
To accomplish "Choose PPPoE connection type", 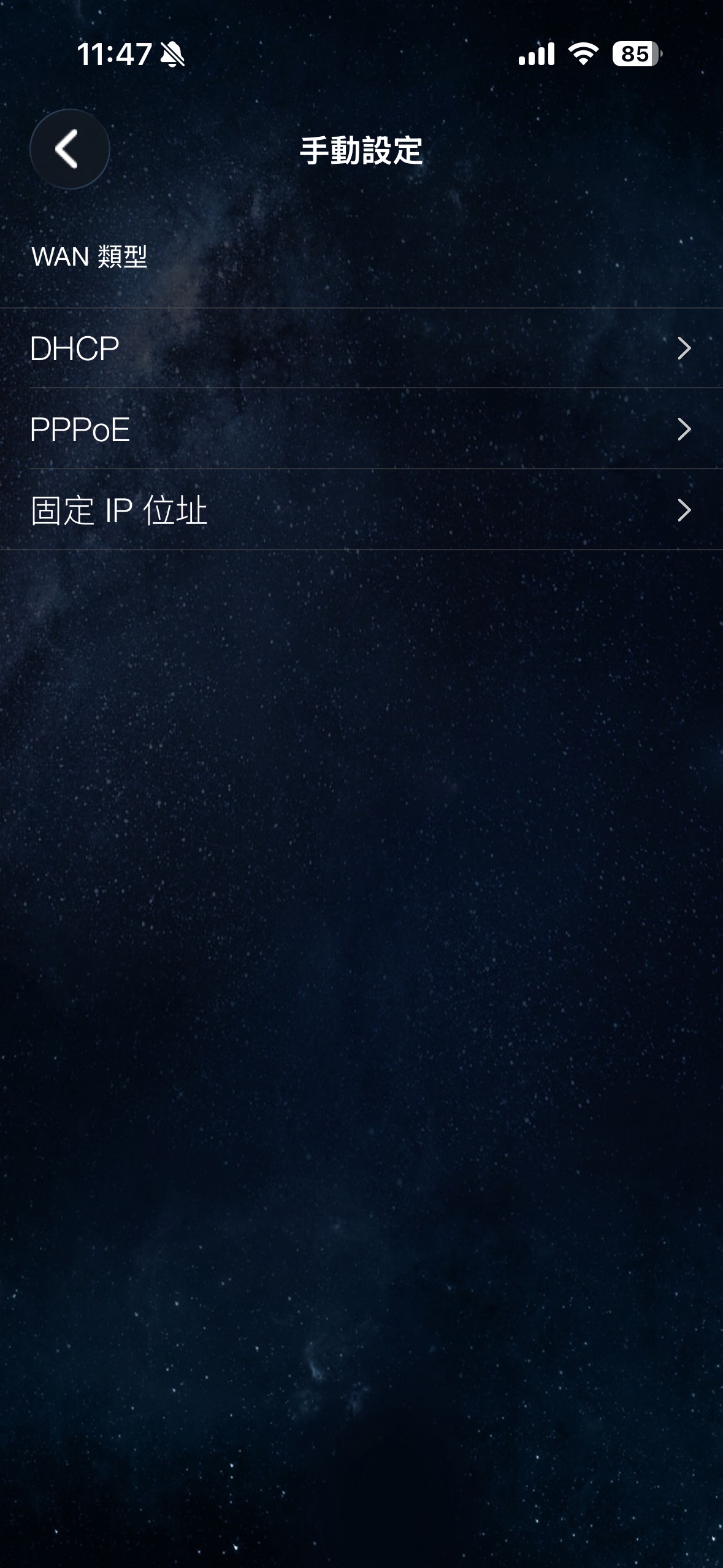I will tap(80, 429).
